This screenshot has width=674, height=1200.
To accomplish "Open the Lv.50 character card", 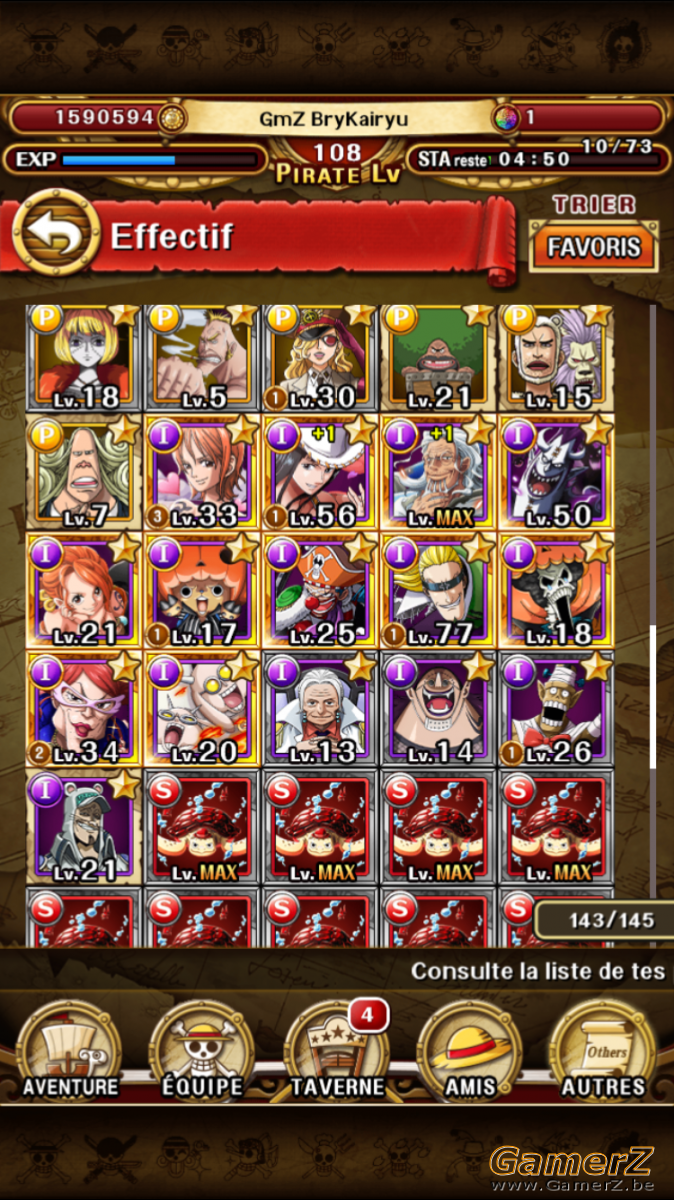I will tap(556, 473).
